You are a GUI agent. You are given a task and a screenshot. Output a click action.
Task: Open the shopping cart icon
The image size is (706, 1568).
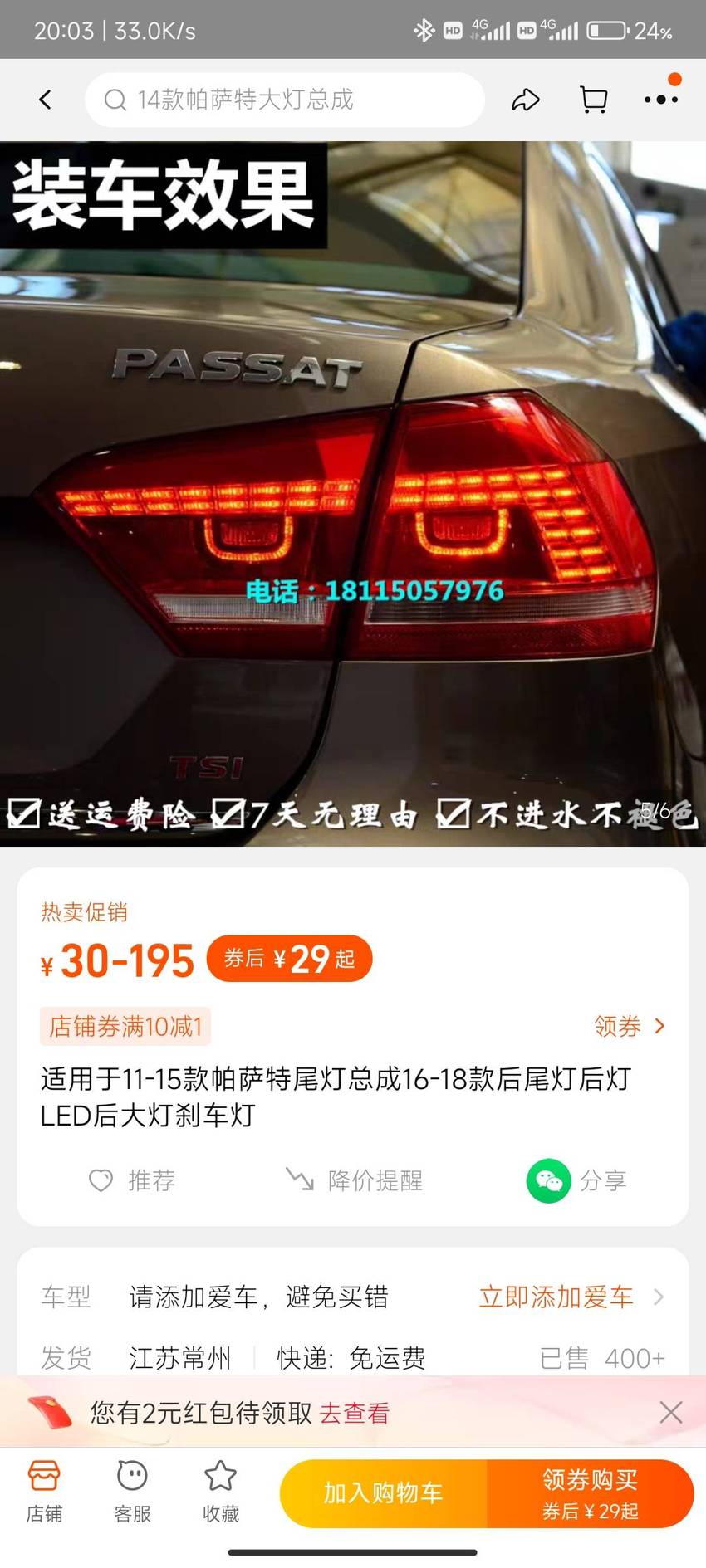pos(593,100)
